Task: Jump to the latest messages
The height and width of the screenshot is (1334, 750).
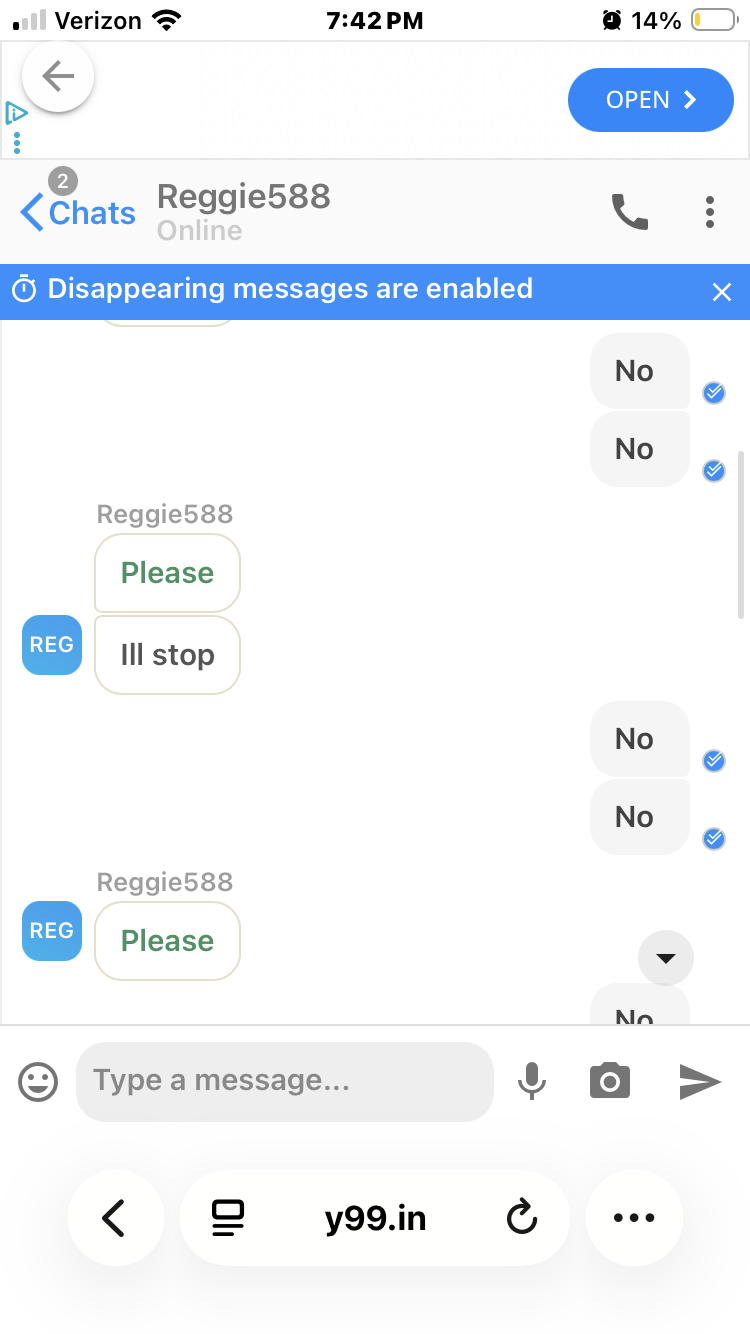Action: (x=665, y=959)
